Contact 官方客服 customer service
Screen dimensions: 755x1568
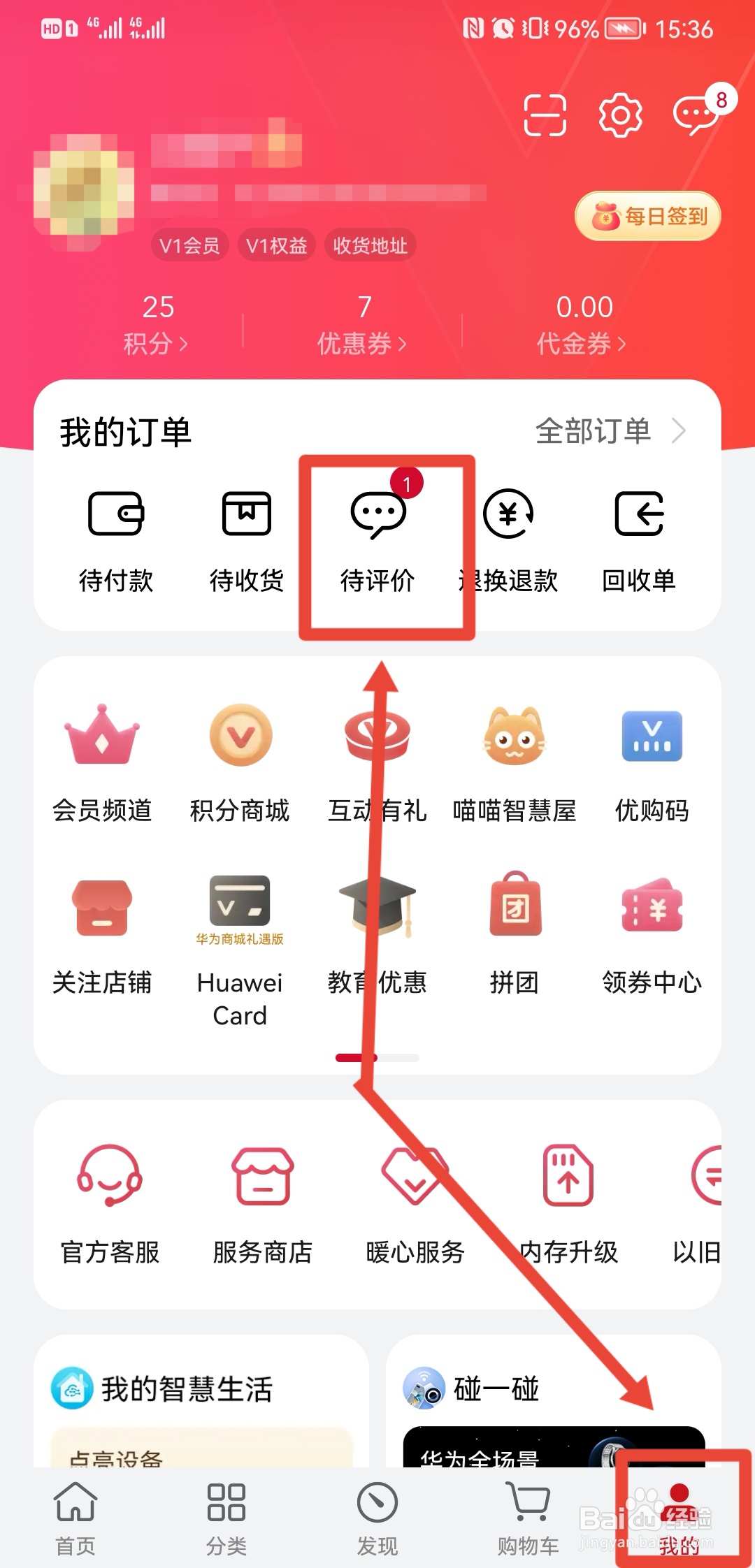(110, 1202)
